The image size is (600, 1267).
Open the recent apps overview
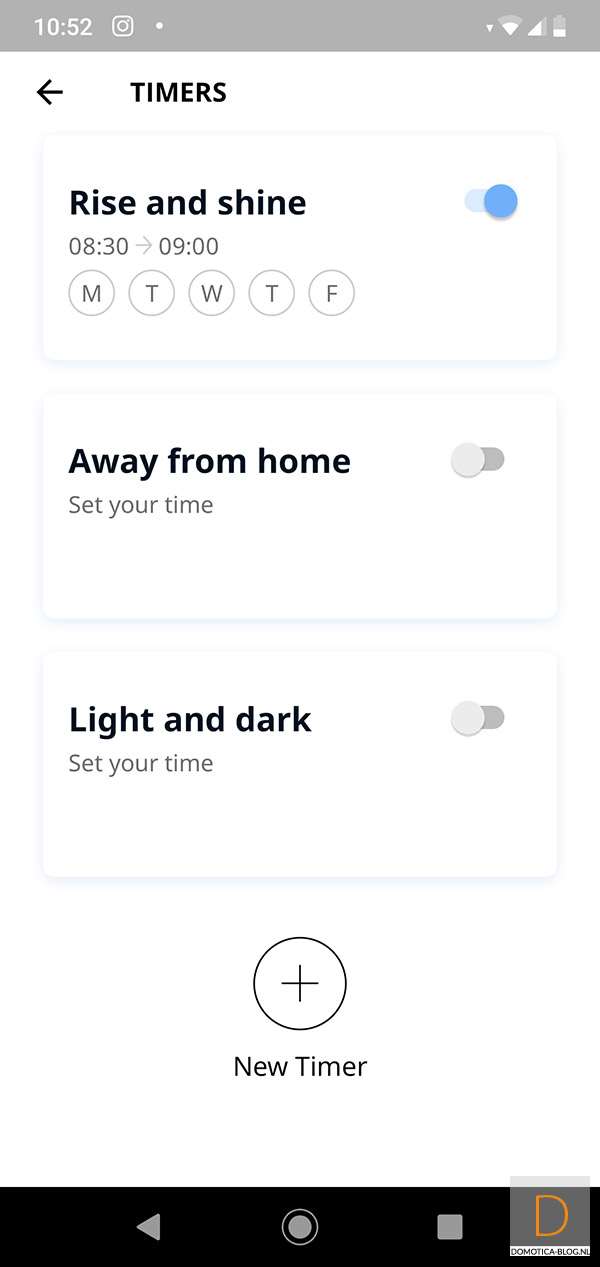tap(450, 1226)
